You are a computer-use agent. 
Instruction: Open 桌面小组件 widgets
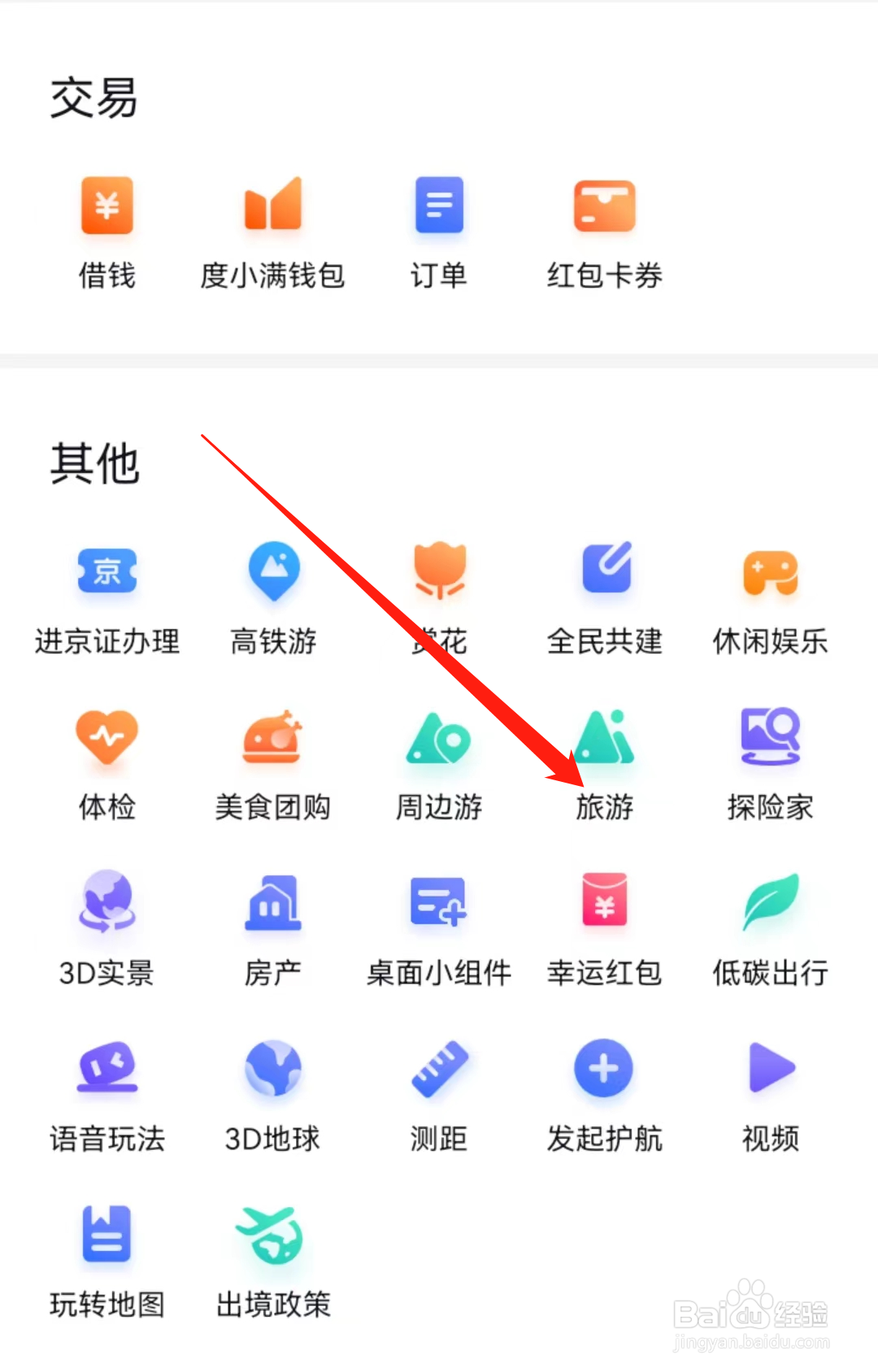click(x=438, y=927)
